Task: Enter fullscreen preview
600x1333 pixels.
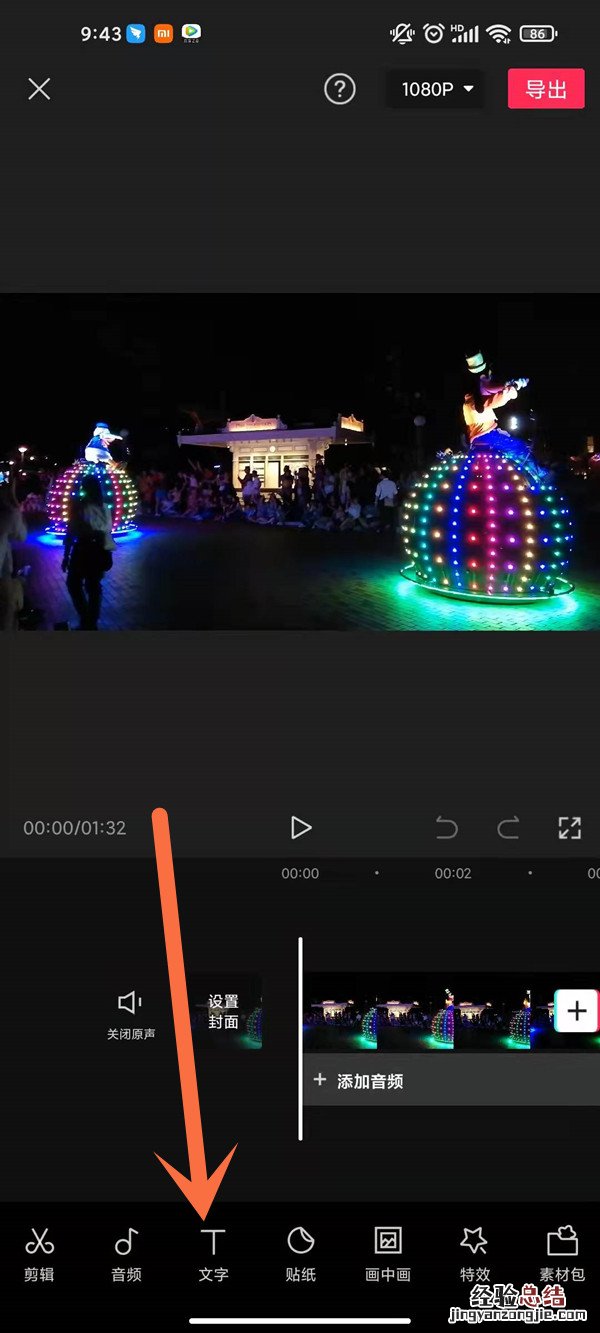Action: [x=569, y=827]
